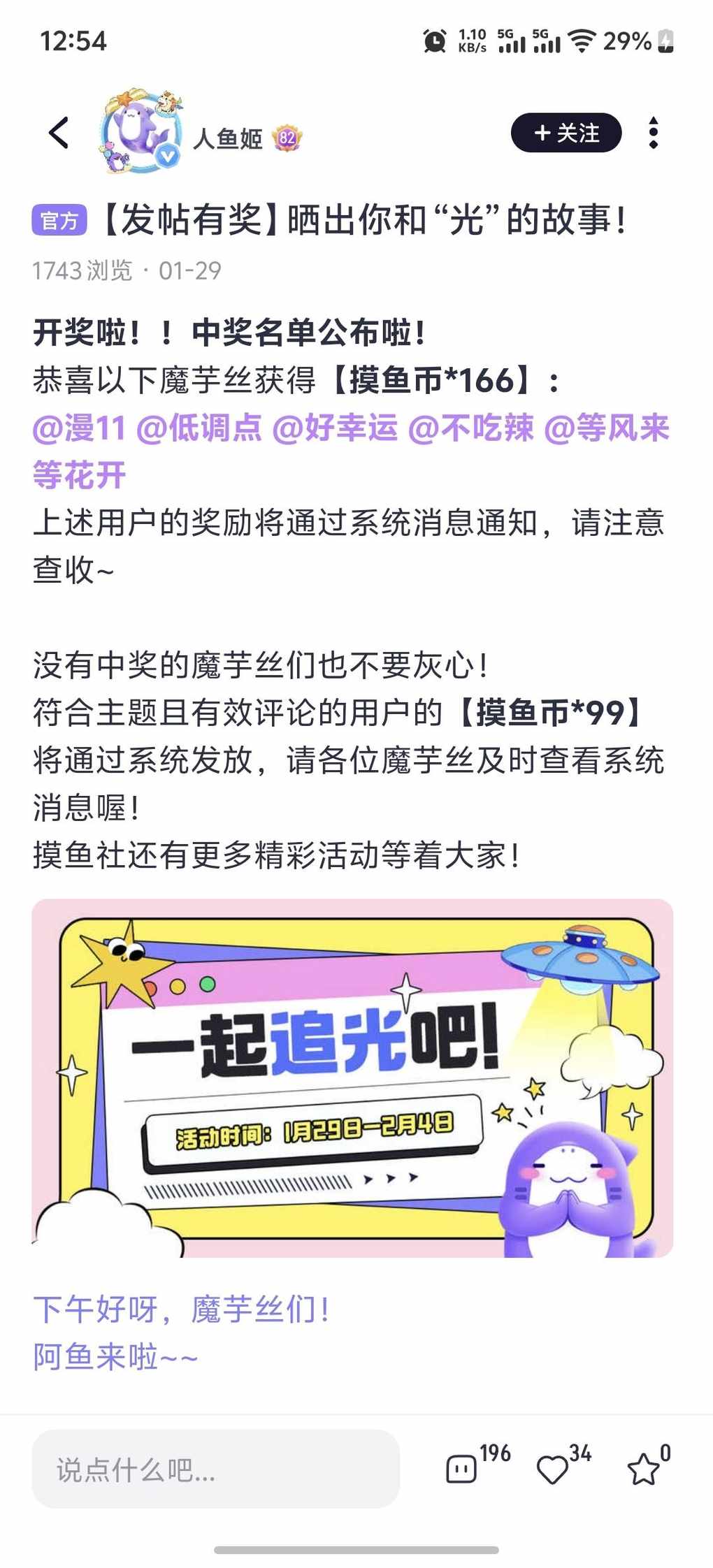Image resolution: width=713 pixels, height=1568 pixels.
Task: Favorite this post with the star icon
Action: click(643, 1469)
